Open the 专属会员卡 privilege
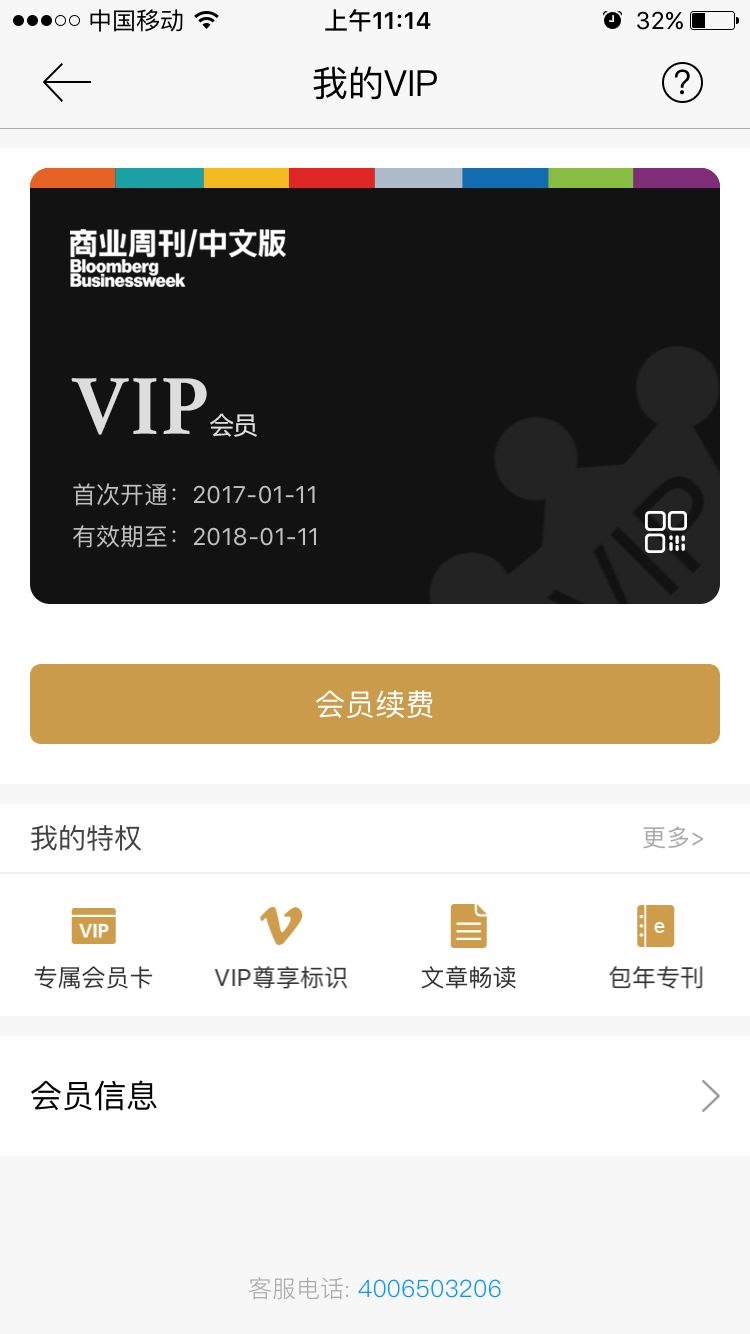Viewport: 750px width, 1334px height. click(94, 945)
